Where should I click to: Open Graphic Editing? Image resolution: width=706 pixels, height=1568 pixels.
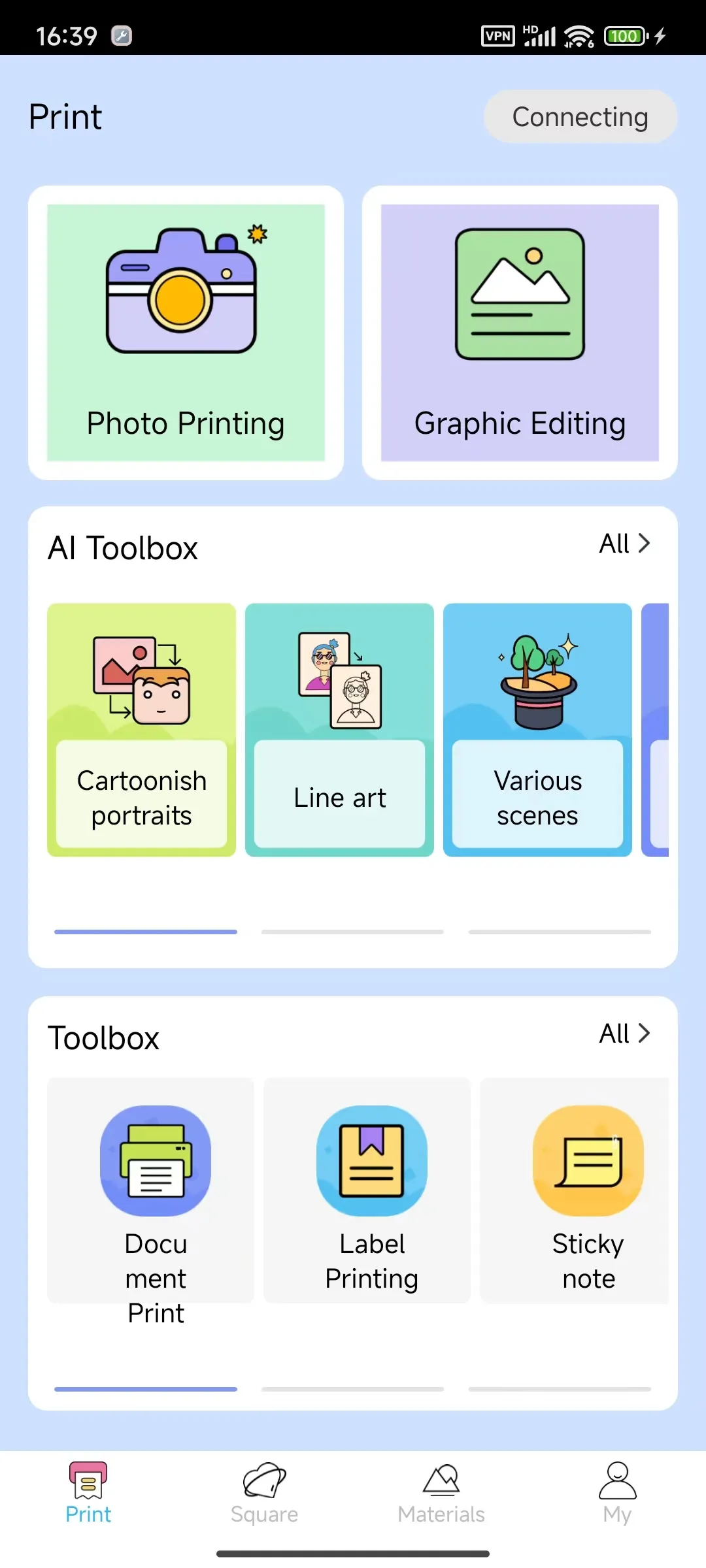coord(520,333)
